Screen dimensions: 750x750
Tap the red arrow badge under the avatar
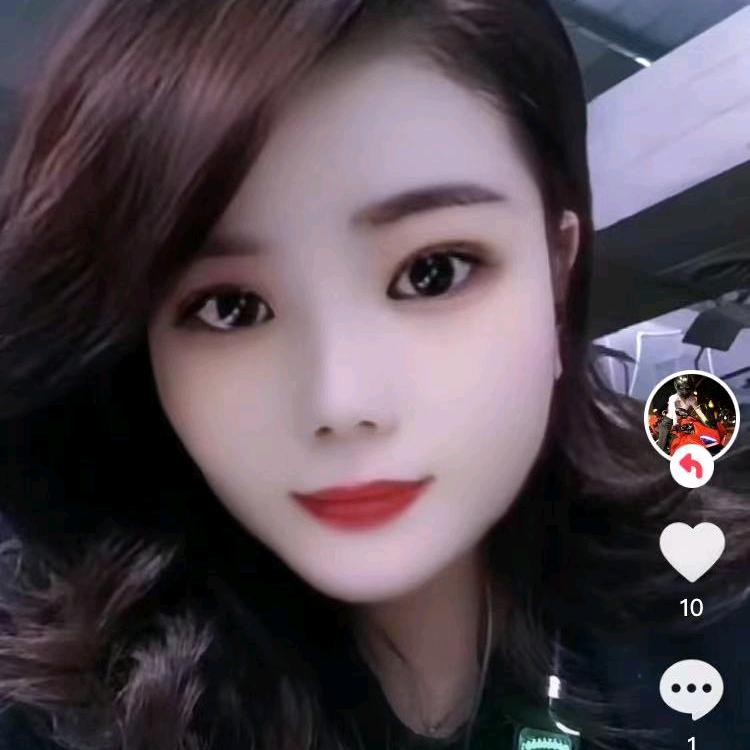tap(691, 466)
